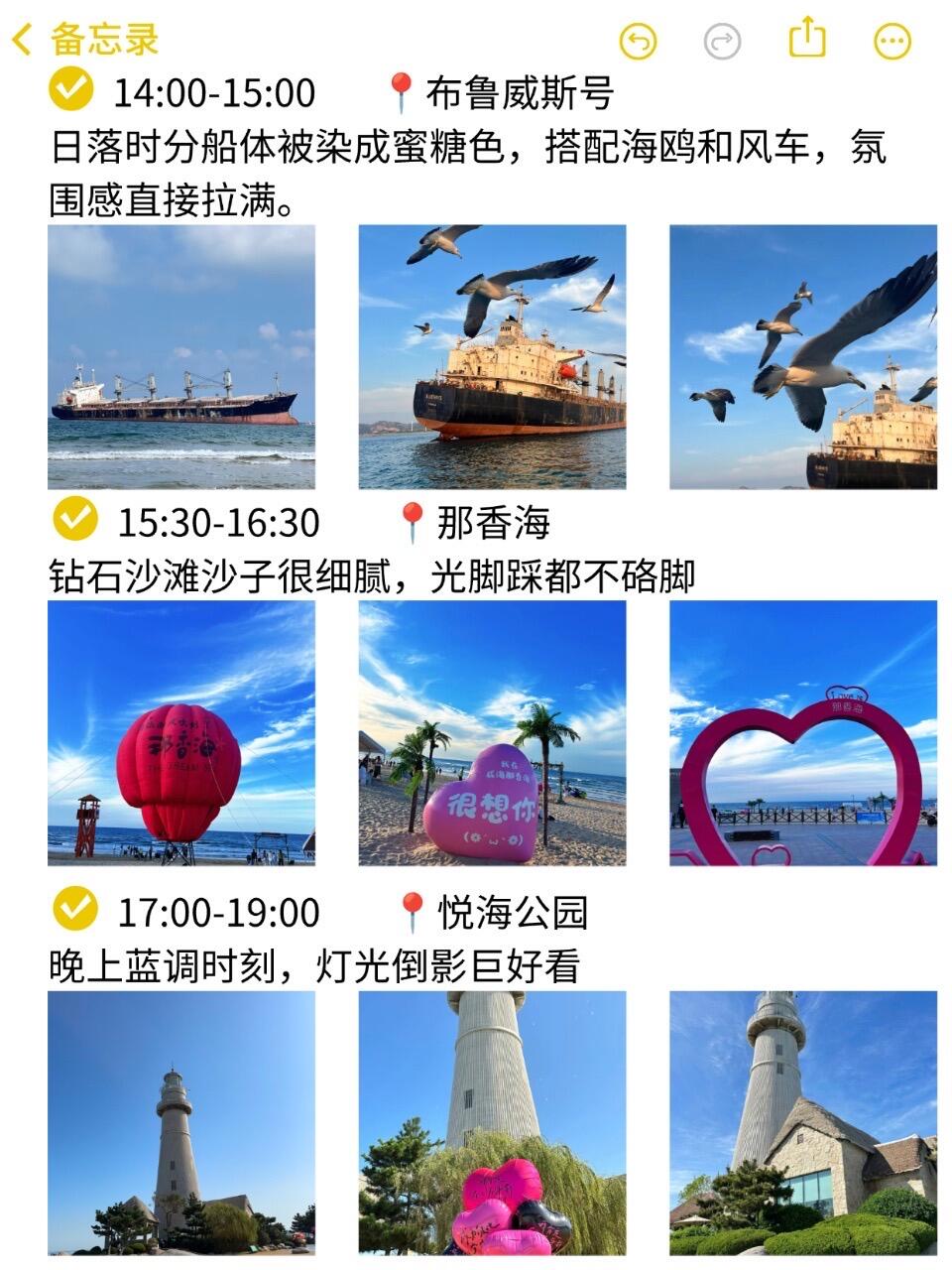Go back to the 备忘录 list

point(84,41)
